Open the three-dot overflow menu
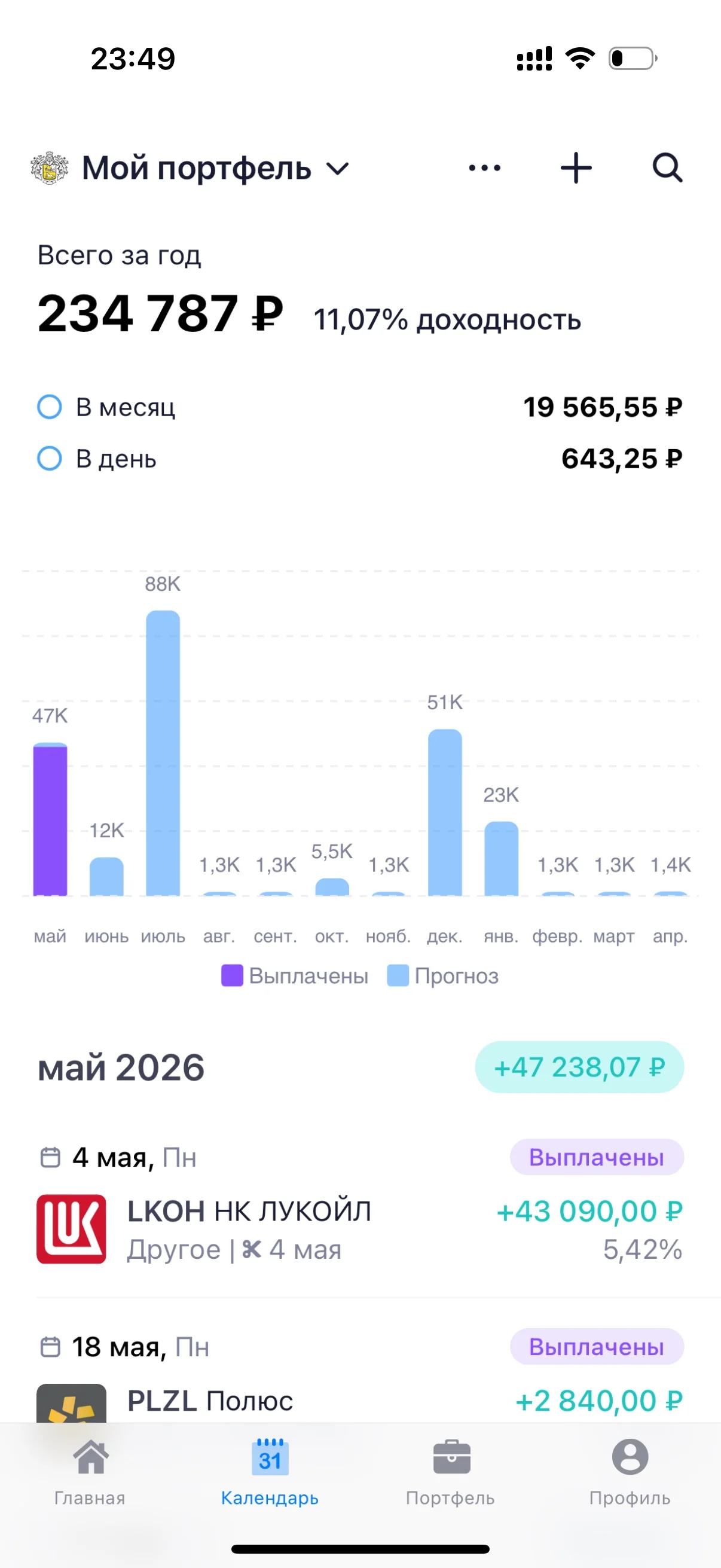This screenshot has width=721, height=1568. [484, 168]
